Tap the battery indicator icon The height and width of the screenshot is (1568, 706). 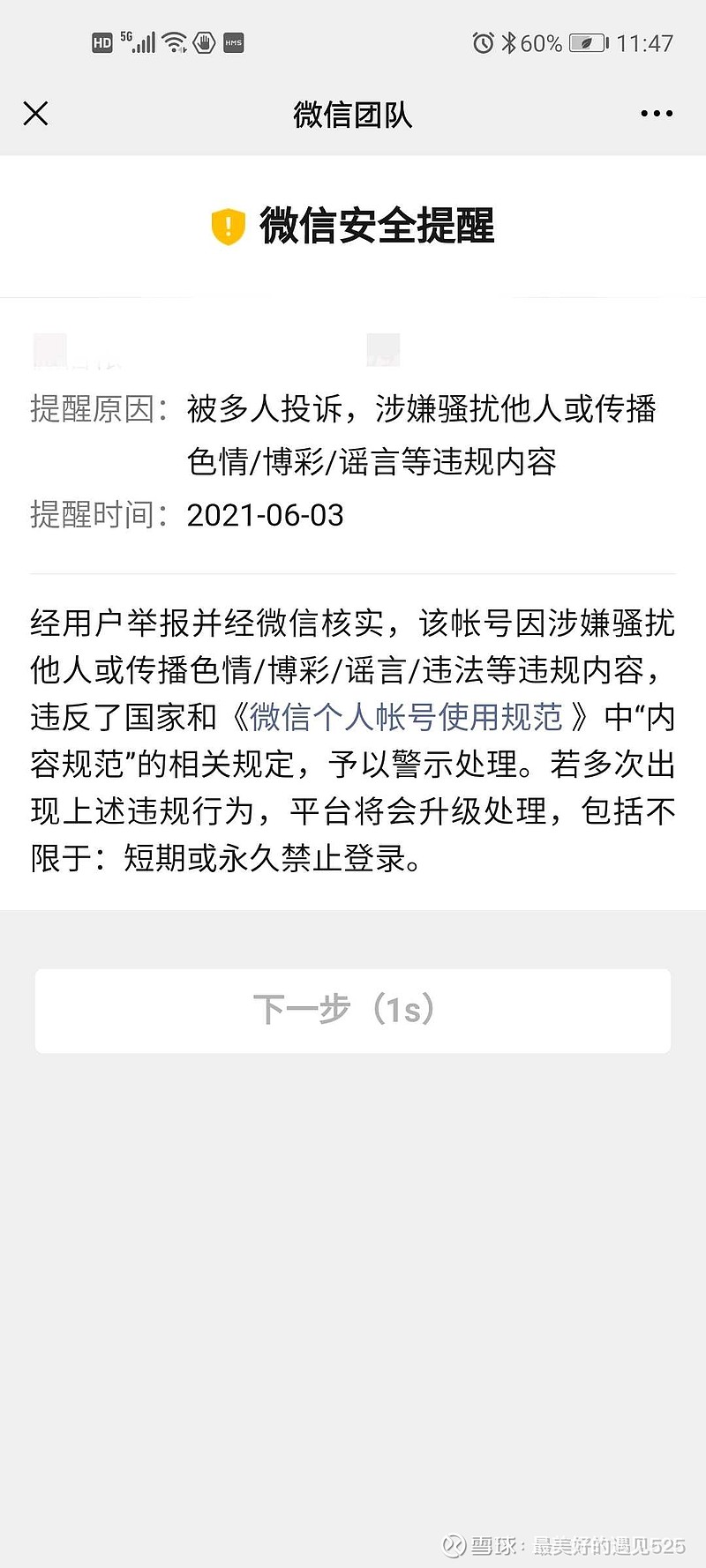[x=586, y=41]
